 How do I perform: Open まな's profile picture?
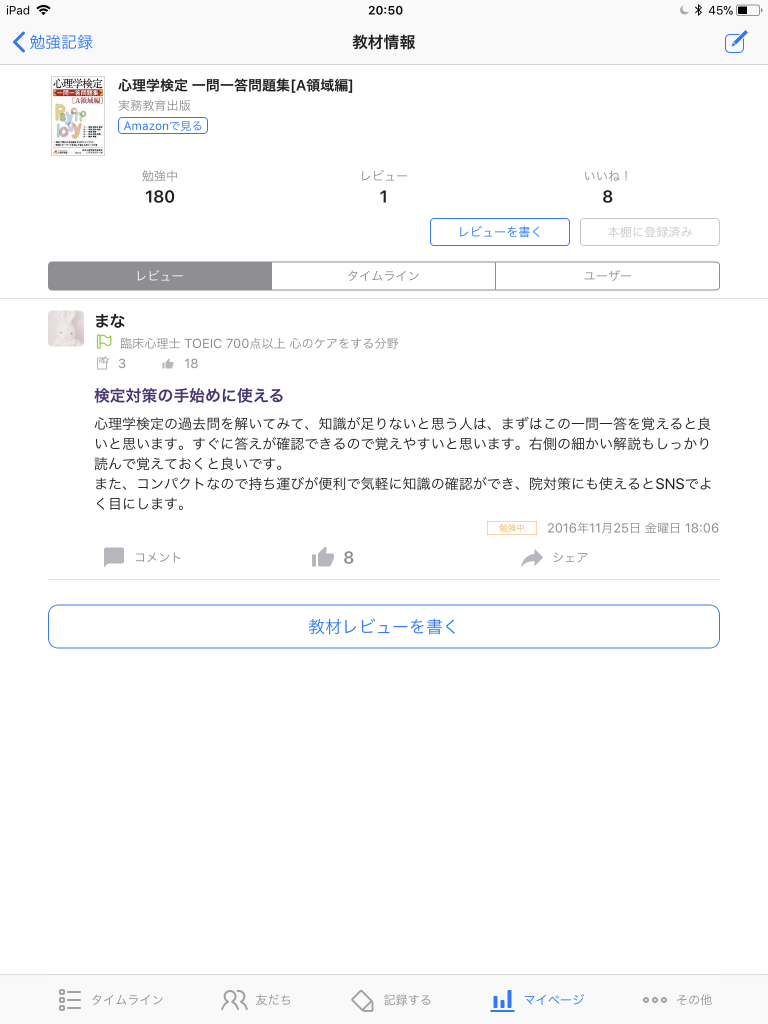(x=66, y=328)
